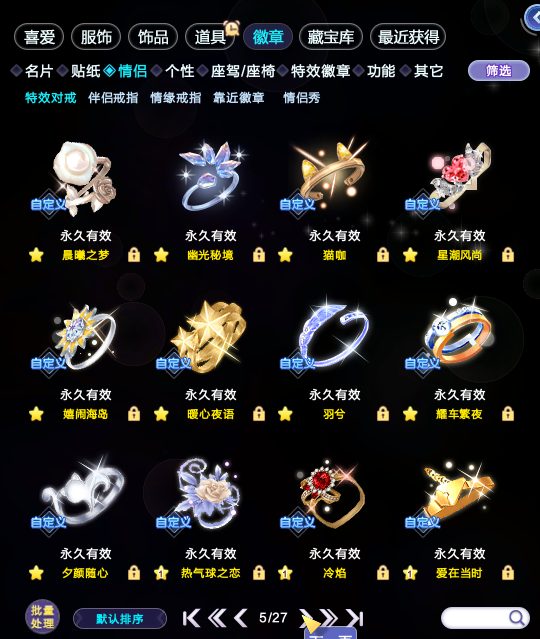Select the 伴侣戒指 sub-category
The height and width of the screenshot is (639, 540).
click(113, 98)
